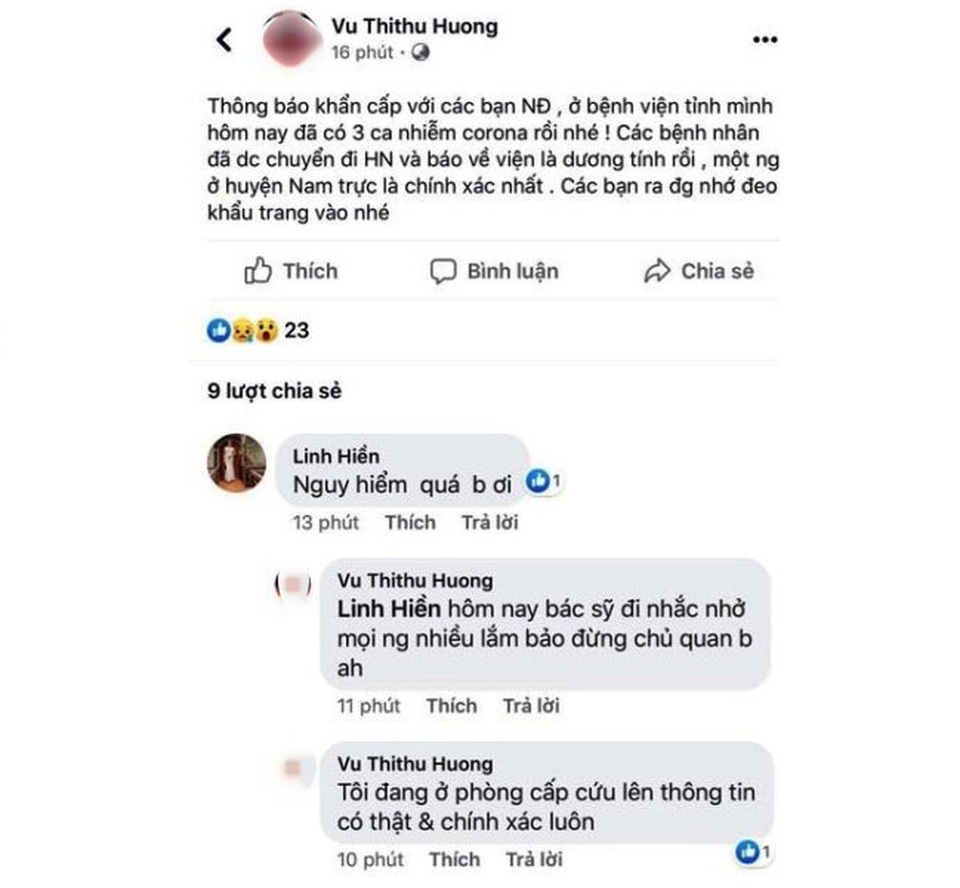This screenshot has width=960, height=888.
Task: Open the post's three-dot overflow menu
Action: click(763, 39)
